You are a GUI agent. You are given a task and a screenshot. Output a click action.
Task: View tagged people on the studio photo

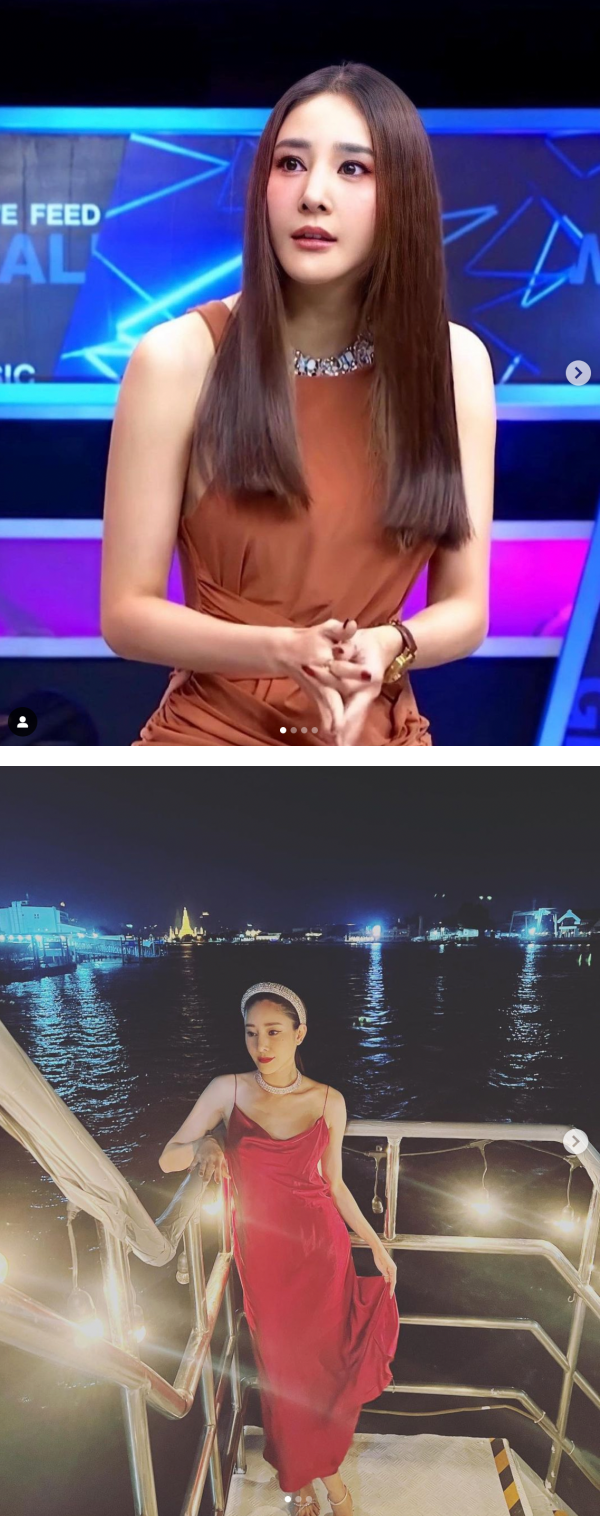click(x=22, y=721)
